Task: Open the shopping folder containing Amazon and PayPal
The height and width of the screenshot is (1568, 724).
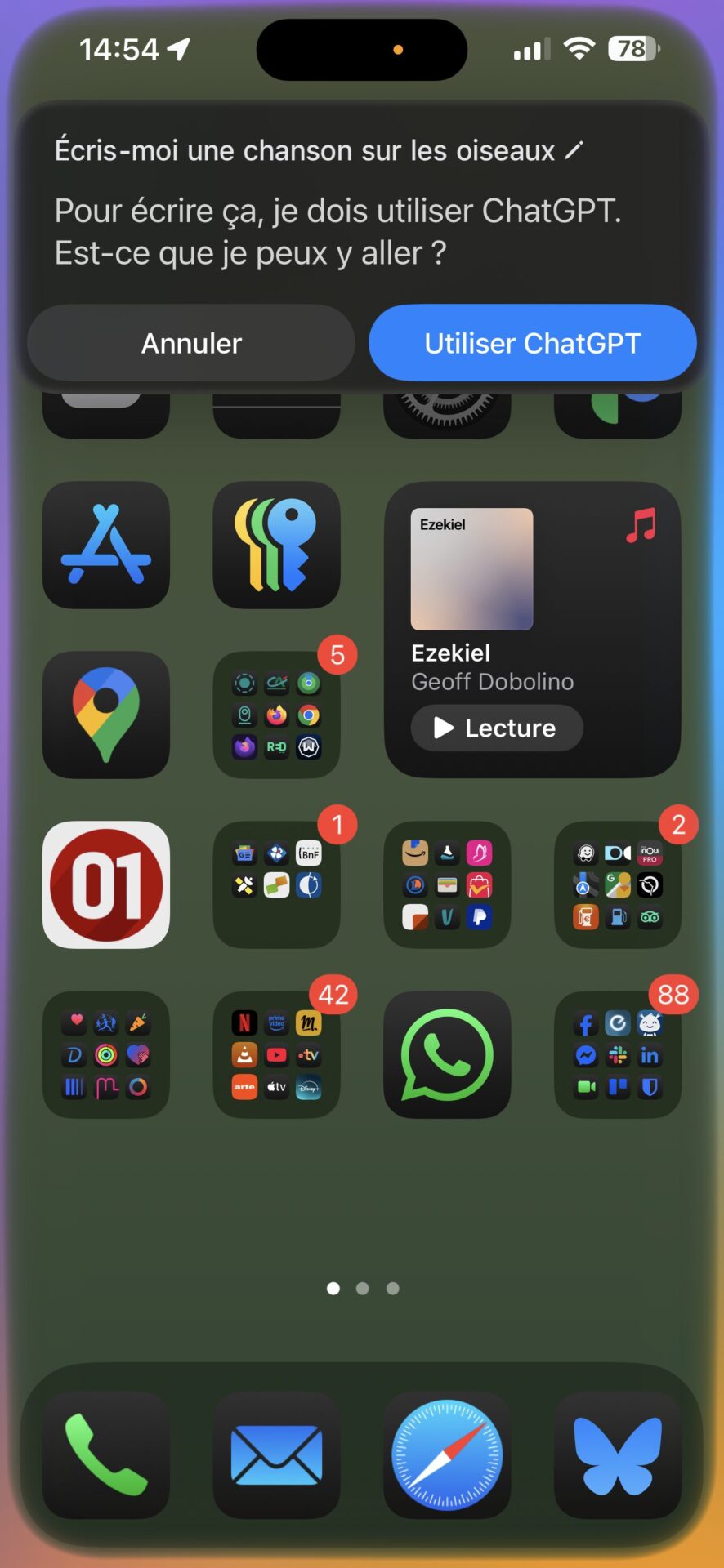Action: point(447,884)
